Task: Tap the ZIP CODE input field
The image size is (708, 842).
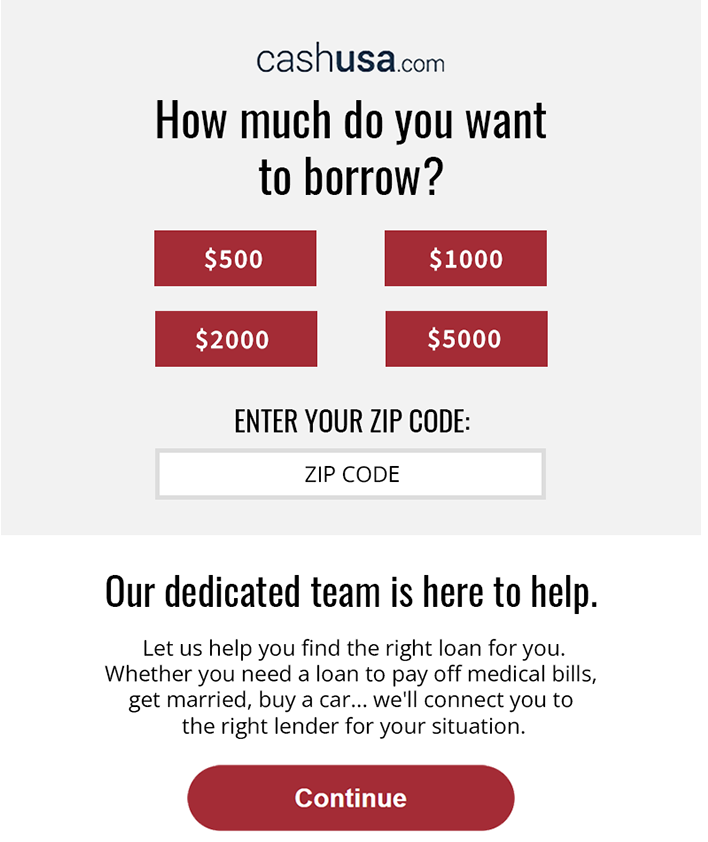Action: (x=351, y=474)
